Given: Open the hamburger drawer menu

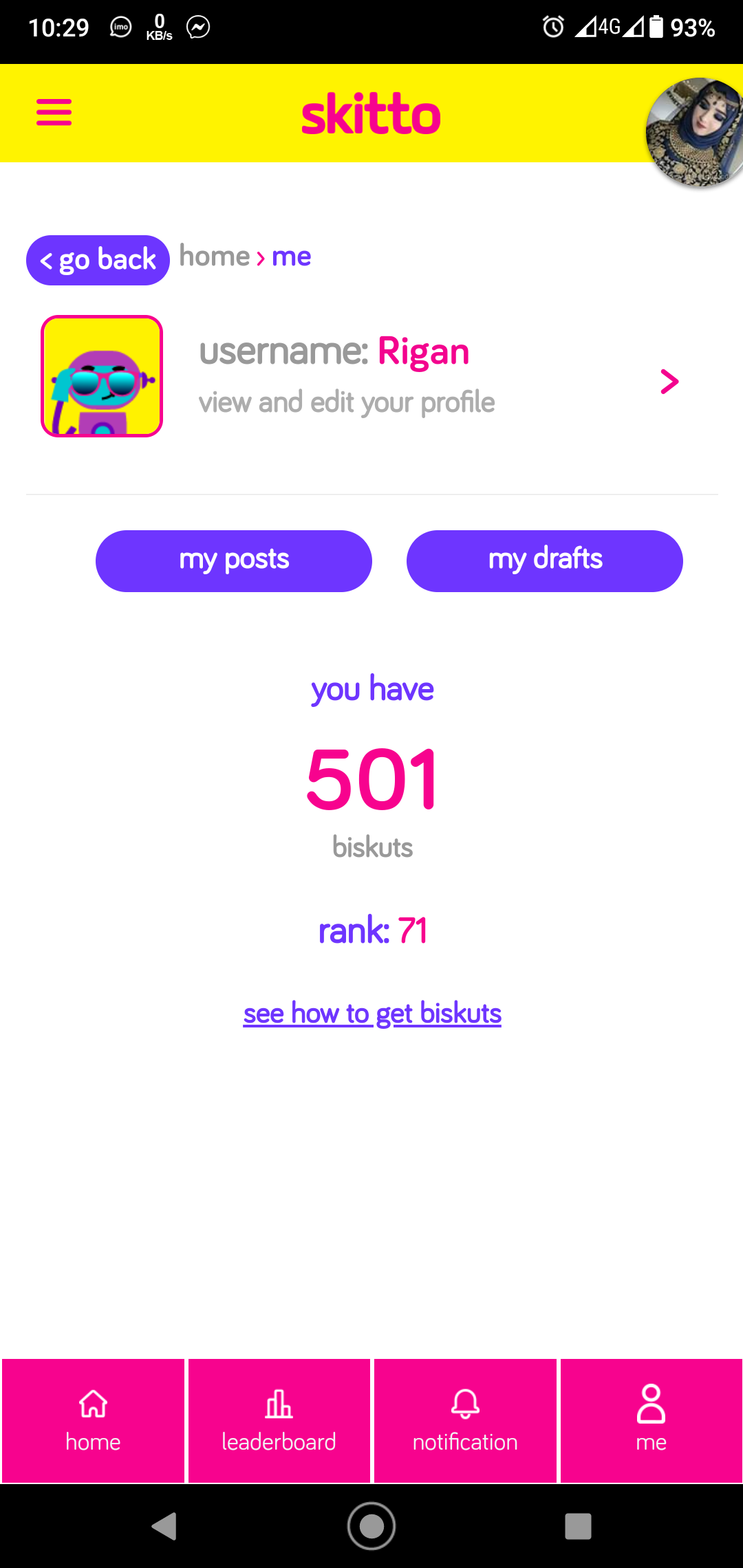Looking at the screenshot, I should (x=54, y=112).
